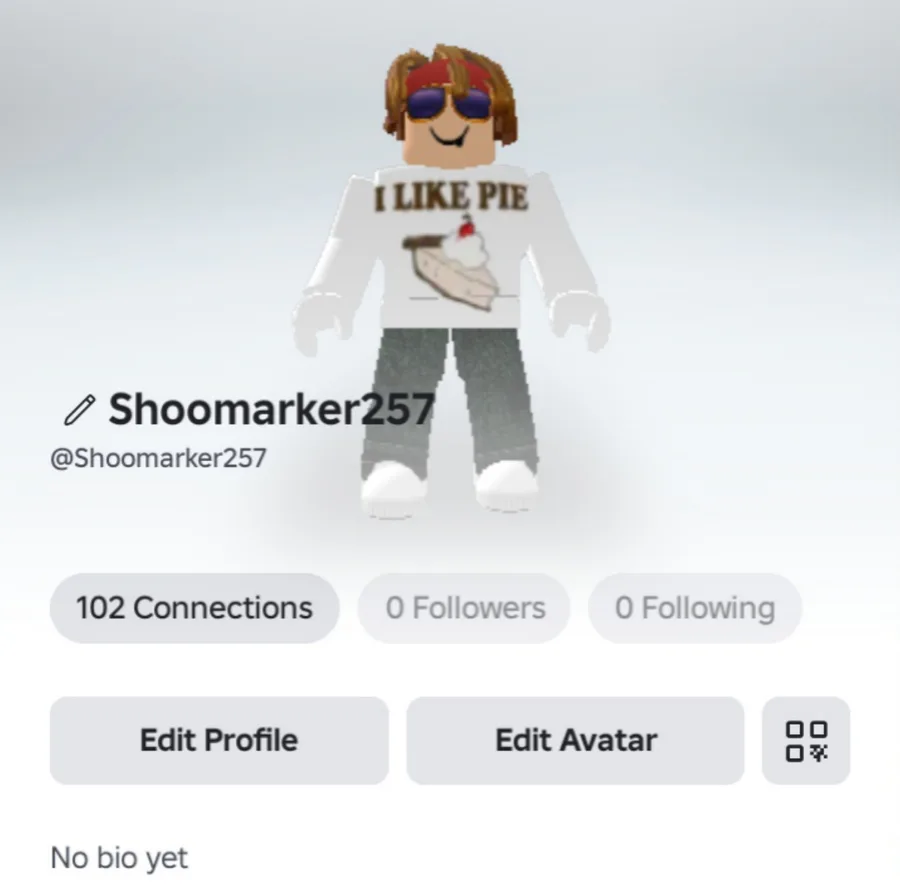
Task: Tap the Edit Profile button
Action: [219, 741]
